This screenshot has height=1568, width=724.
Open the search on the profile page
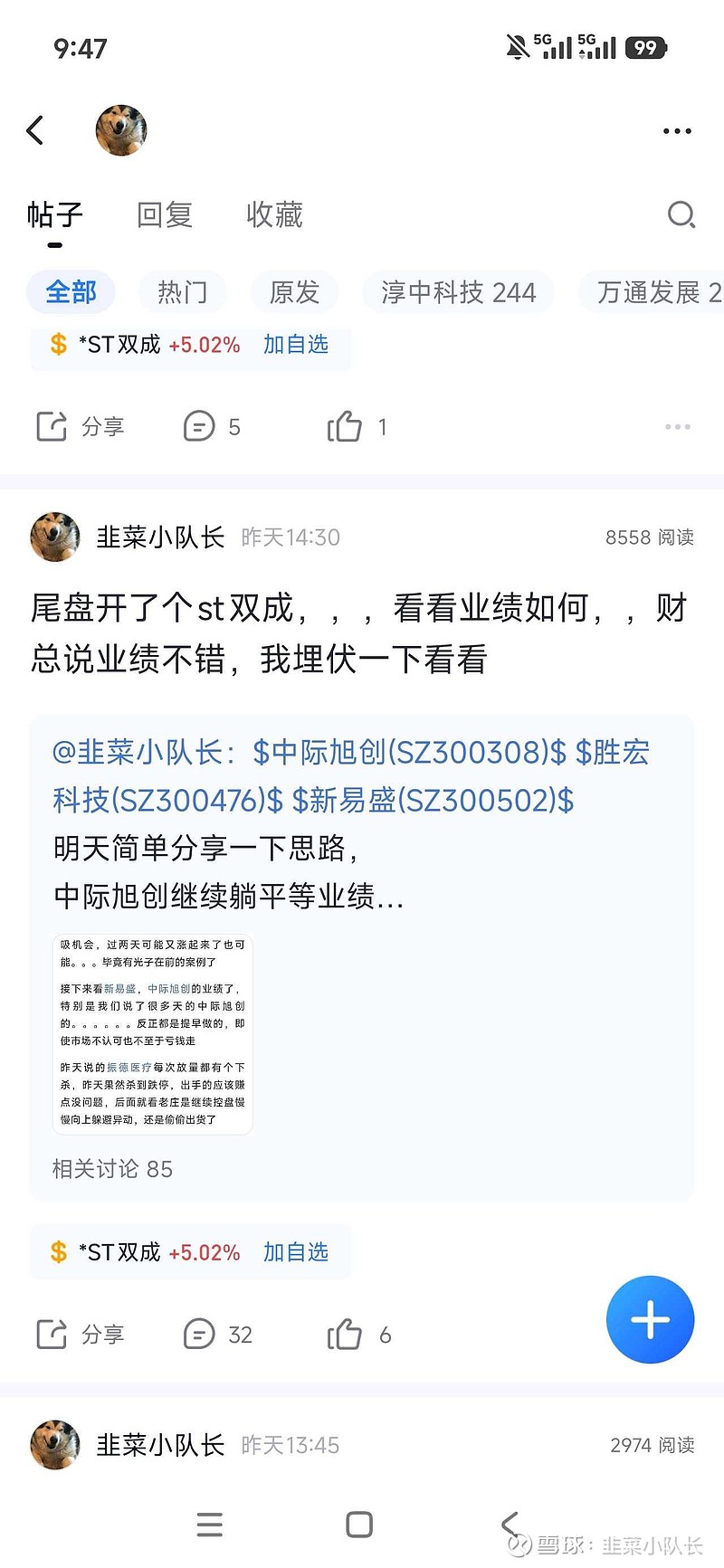tap(681, 214)
